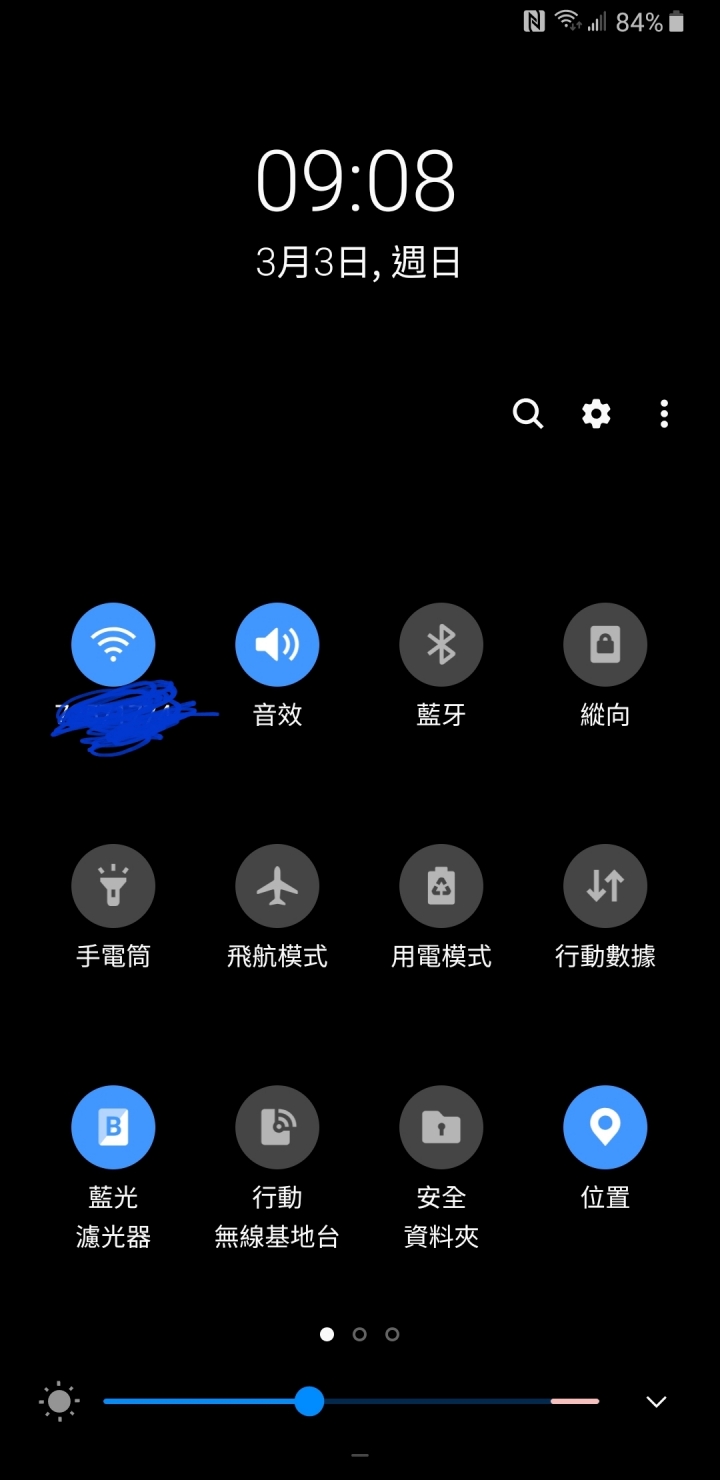720x1480 pixels.
Task: Expand brightness options with the chevron
Action: pos(656,1401)
